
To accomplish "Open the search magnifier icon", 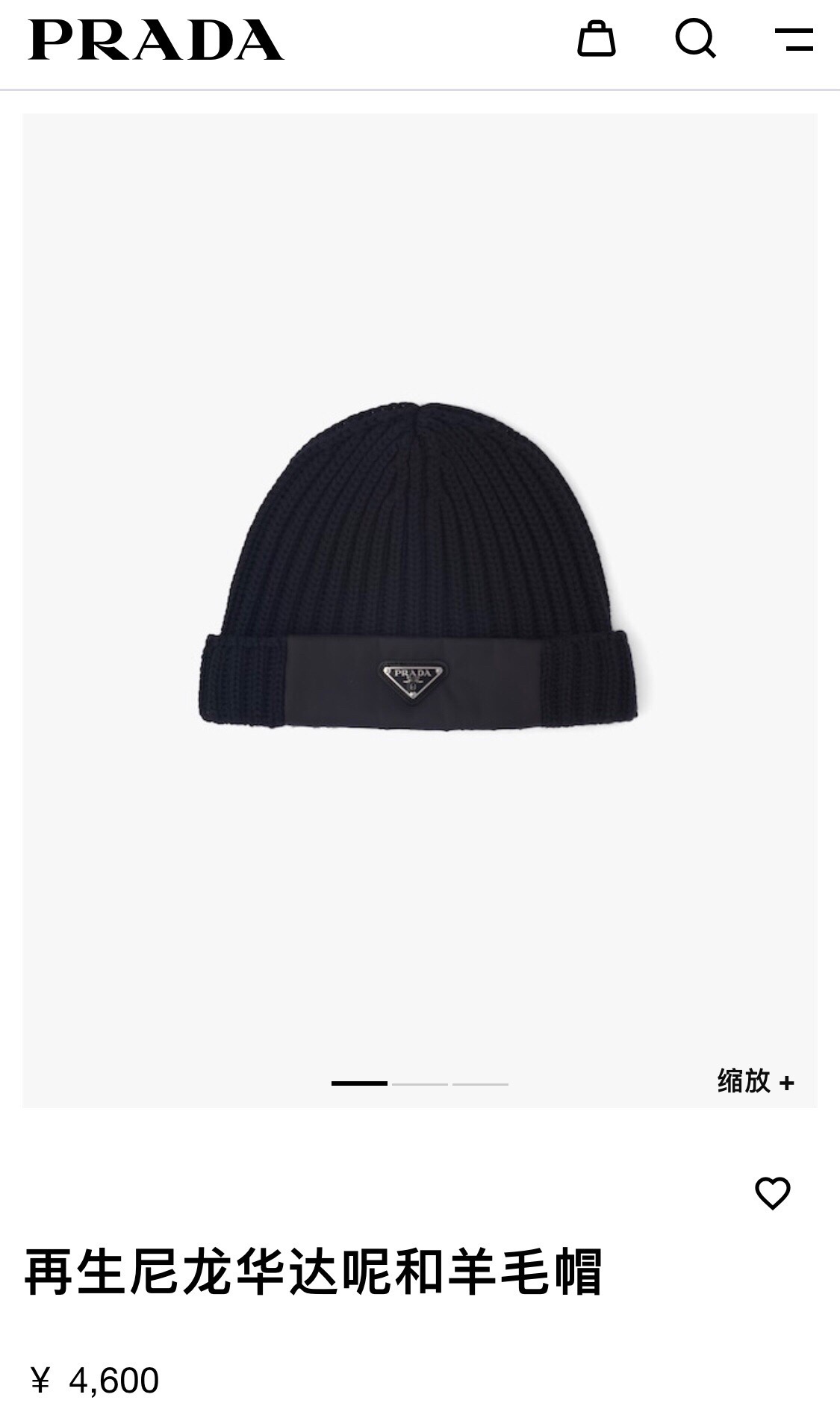I will pos(695,39).
